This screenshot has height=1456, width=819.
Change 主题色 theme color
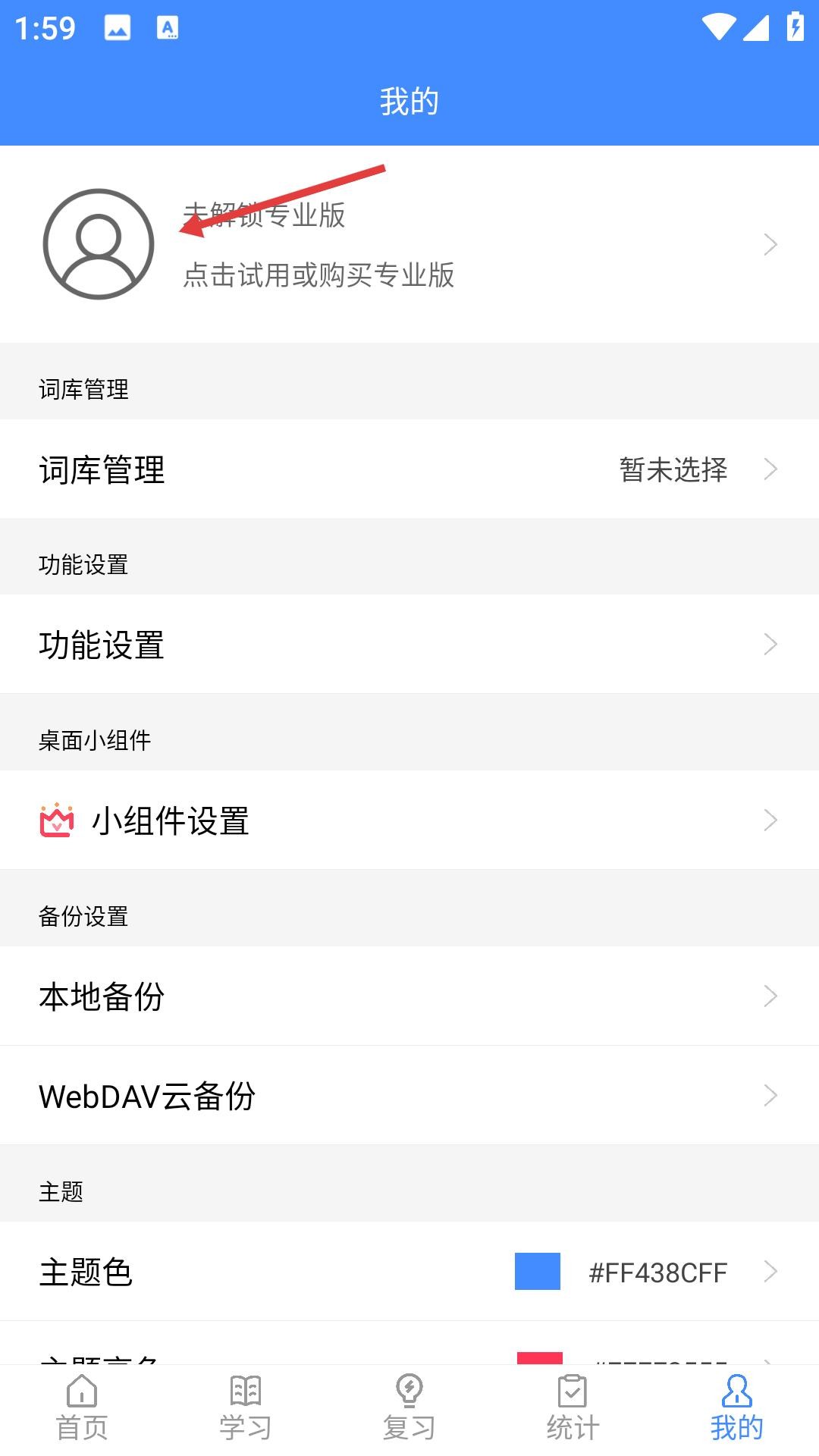click(x=409, y=1272)
